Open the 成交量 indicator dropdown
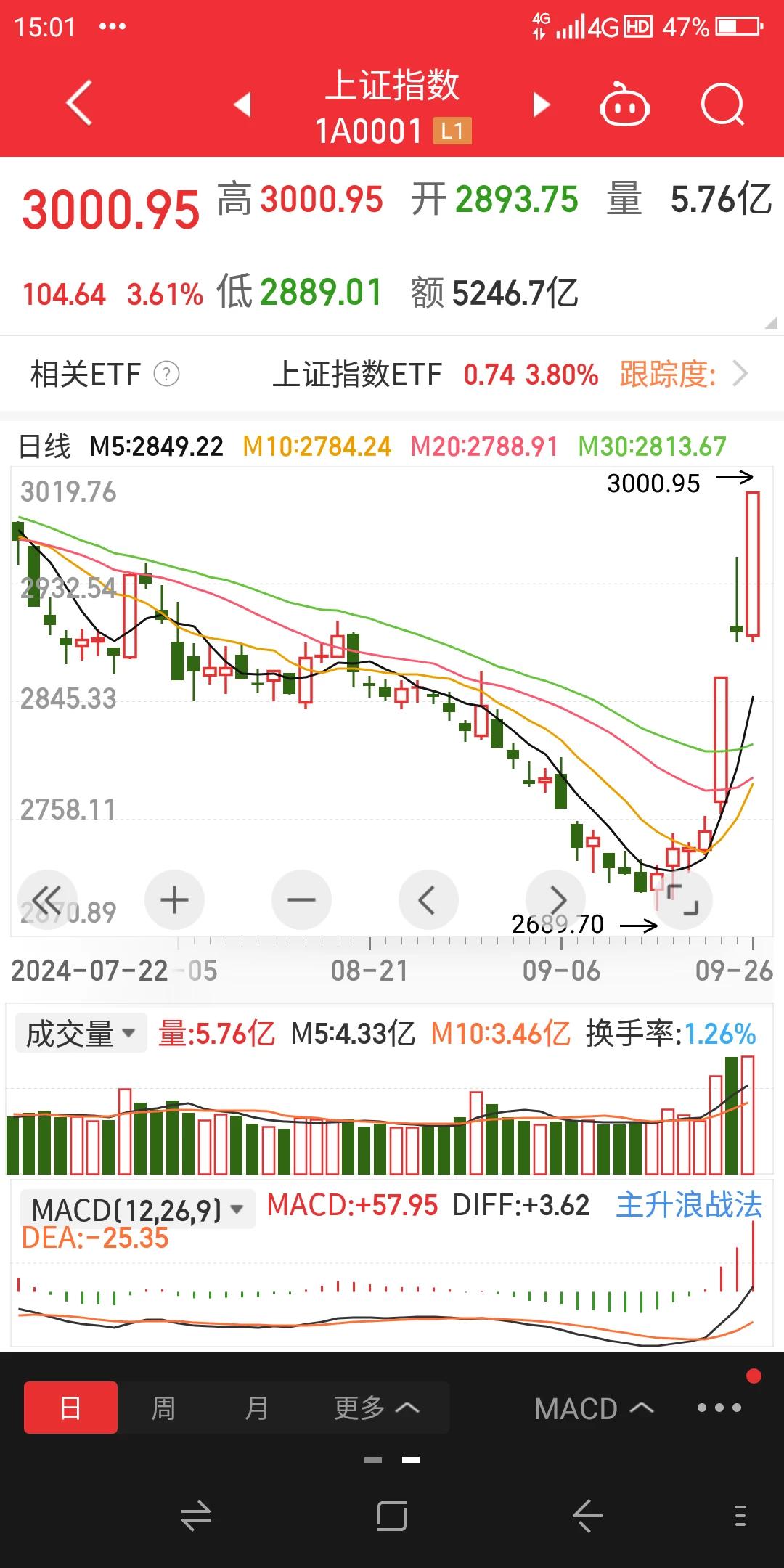The height and width of the screenshot is (1568, 784). tap(81, 1034)
